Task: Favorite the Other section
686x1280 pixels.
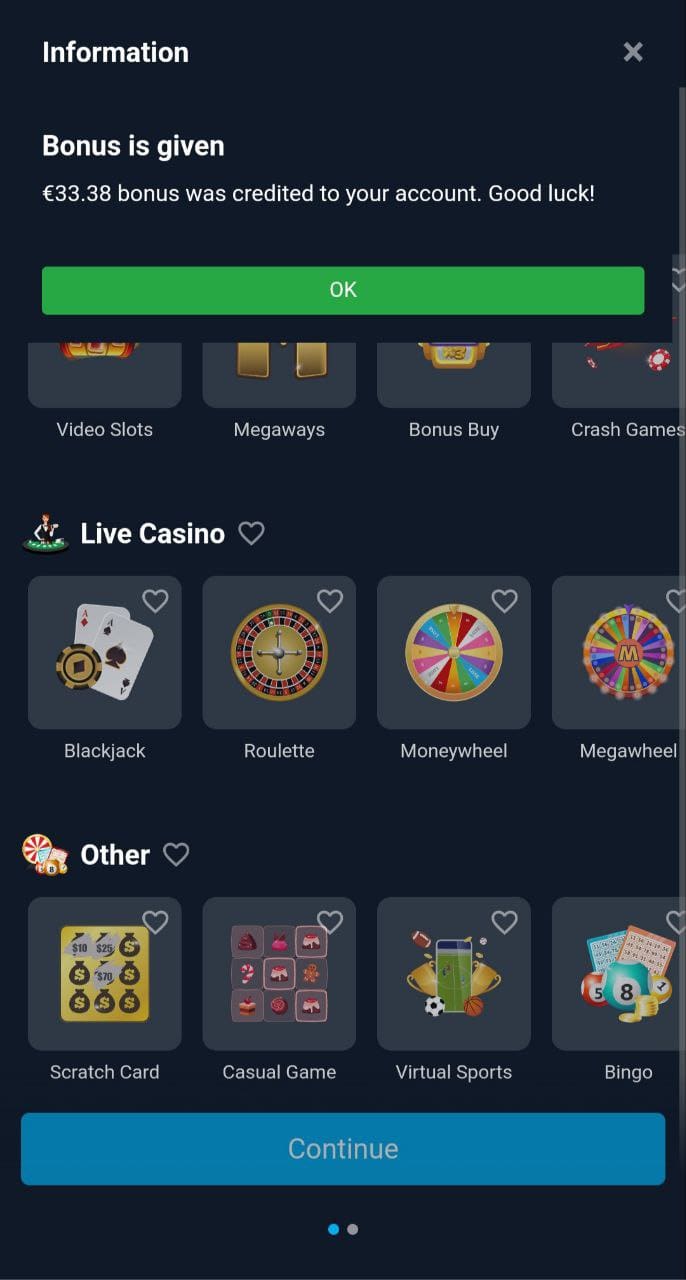Action: (x=176, y=854)
